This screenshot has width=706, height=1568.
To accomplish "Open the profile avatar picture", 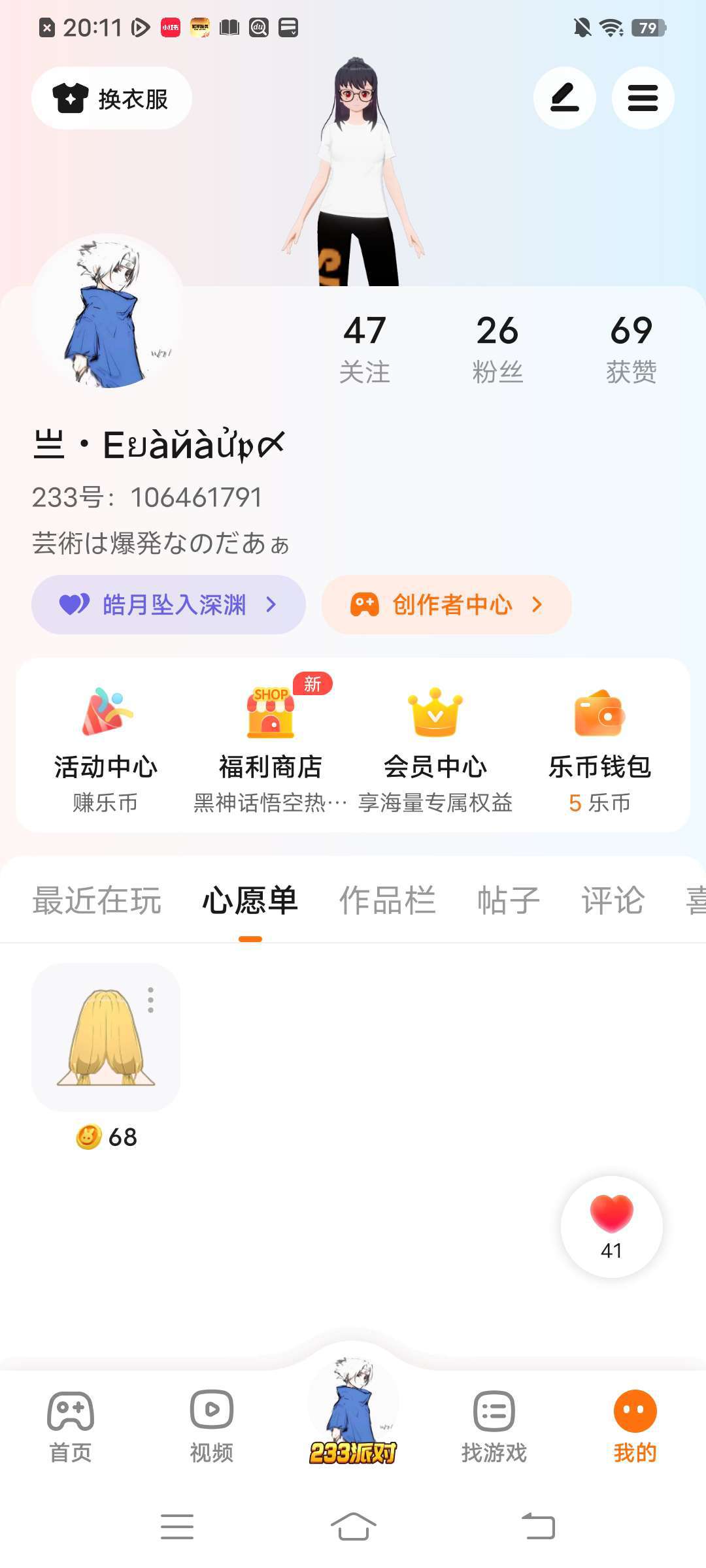I will [108, 311].
